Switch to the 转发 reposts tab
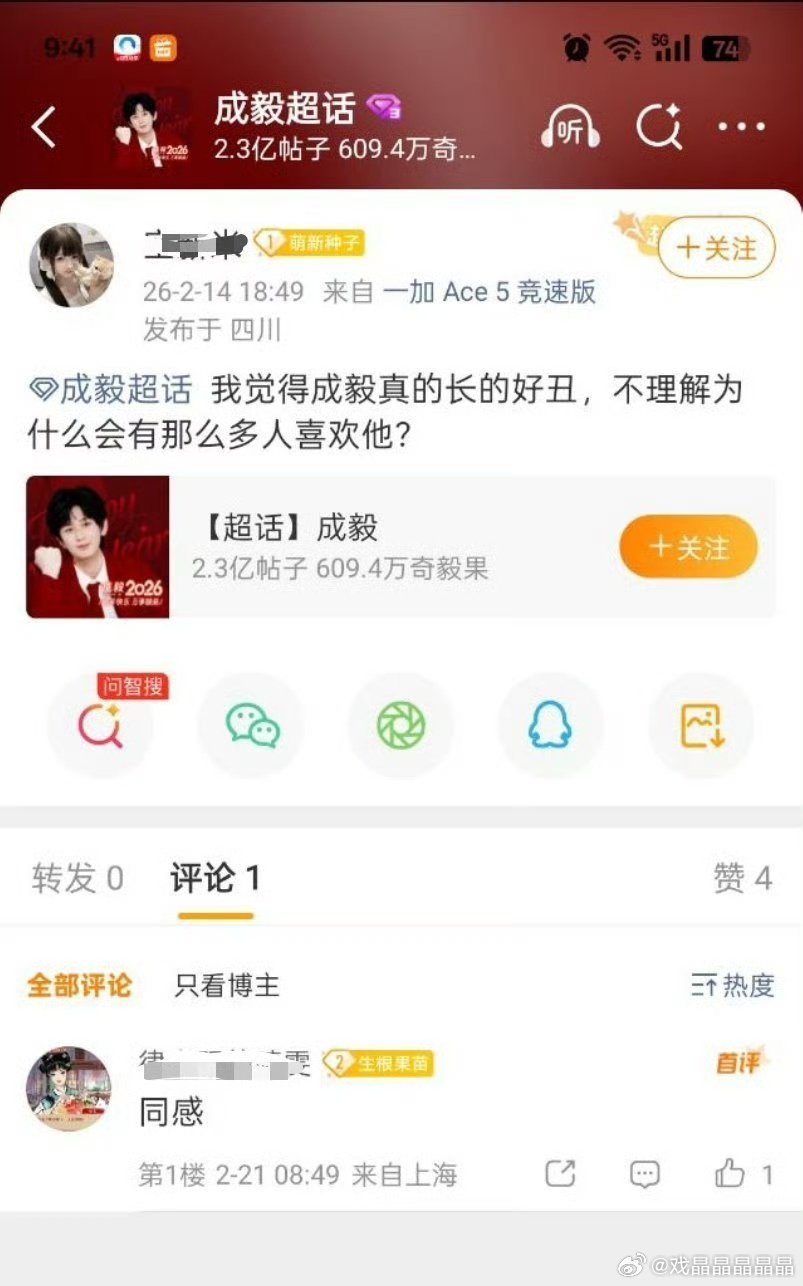The width and height of the screenshot is (803, 1286). 75,879
